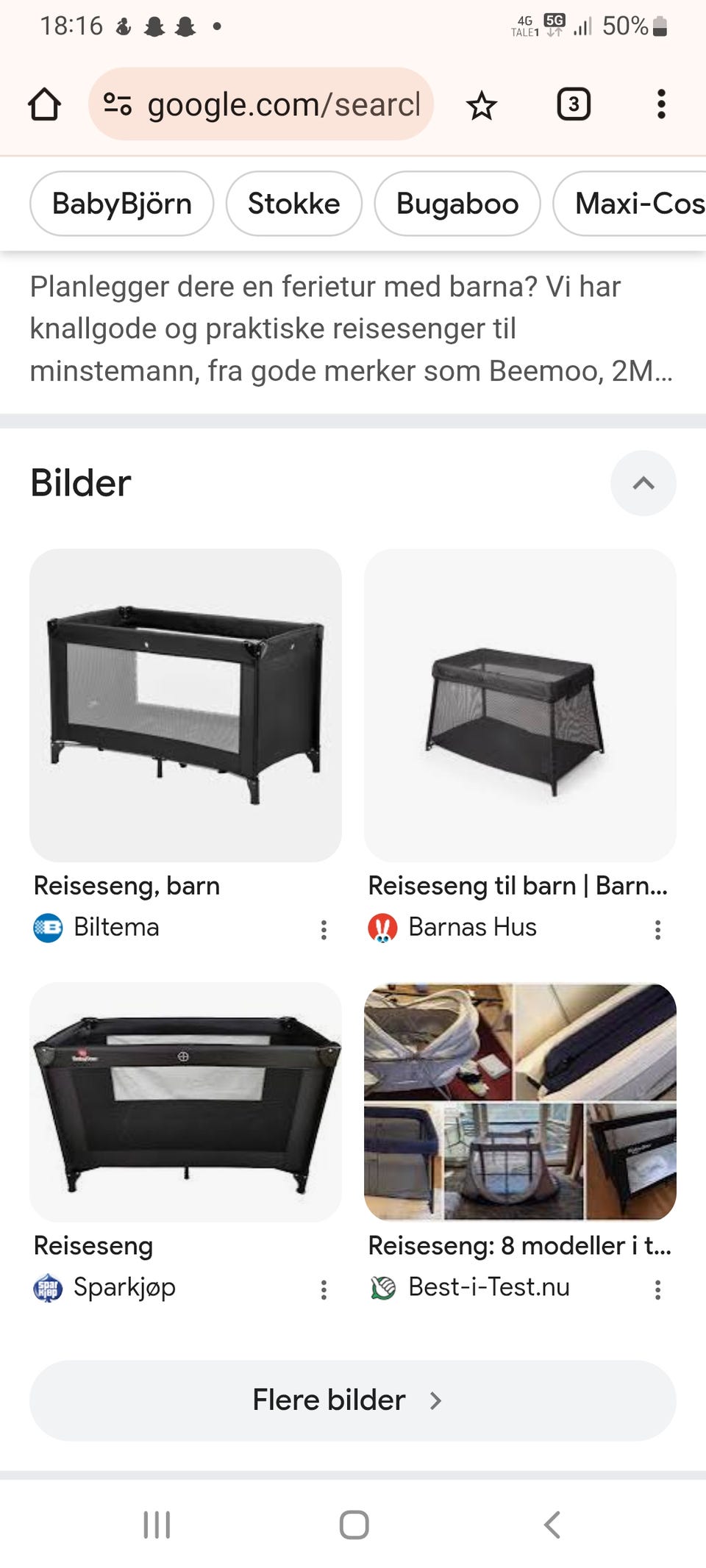Select the Stokke filter chip

pos(293,204)
